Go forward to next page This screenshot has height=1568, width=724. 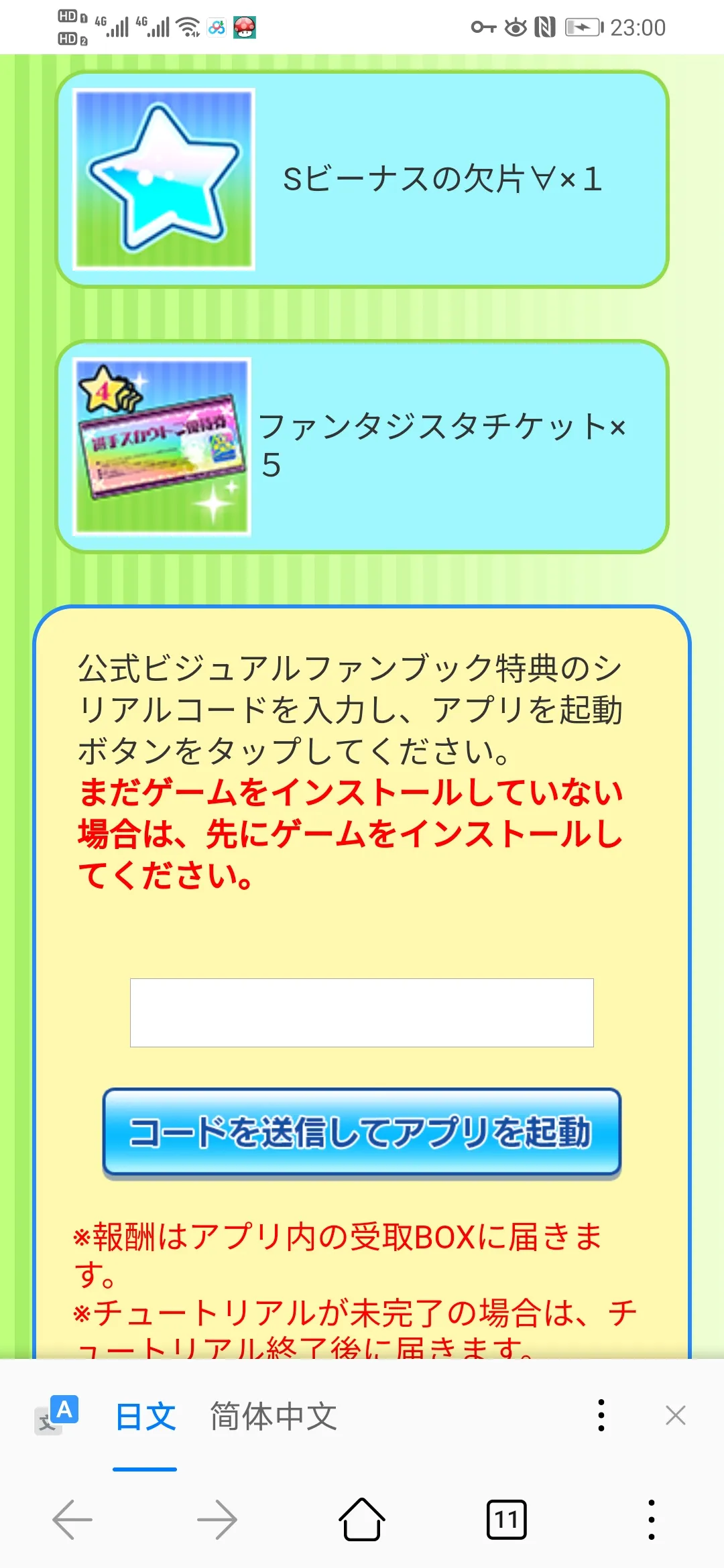pos(217,1520)
